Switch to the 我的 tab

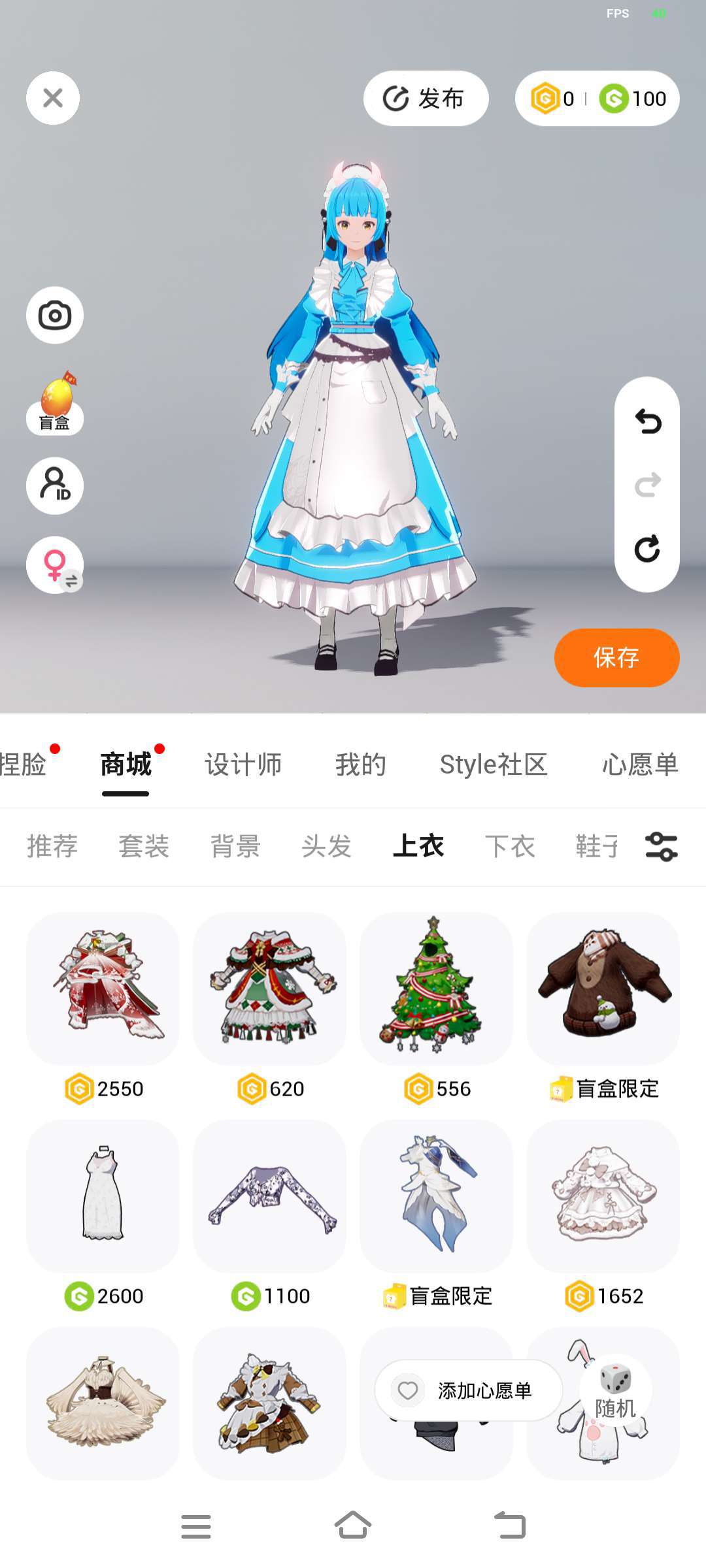361,764
